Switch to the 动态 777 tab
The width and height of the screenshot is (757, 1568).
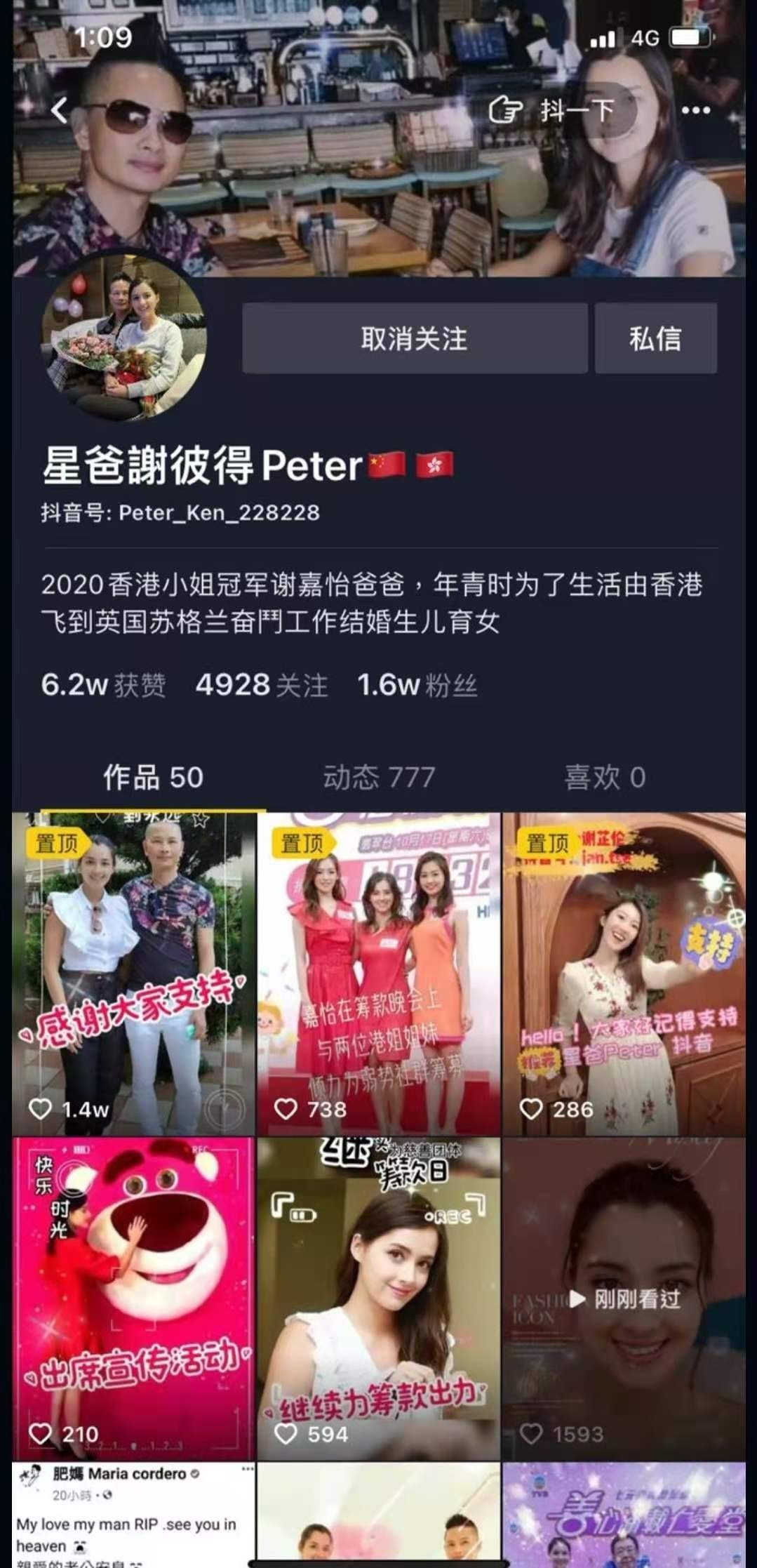pyautogui.click(x=380, y=777)
